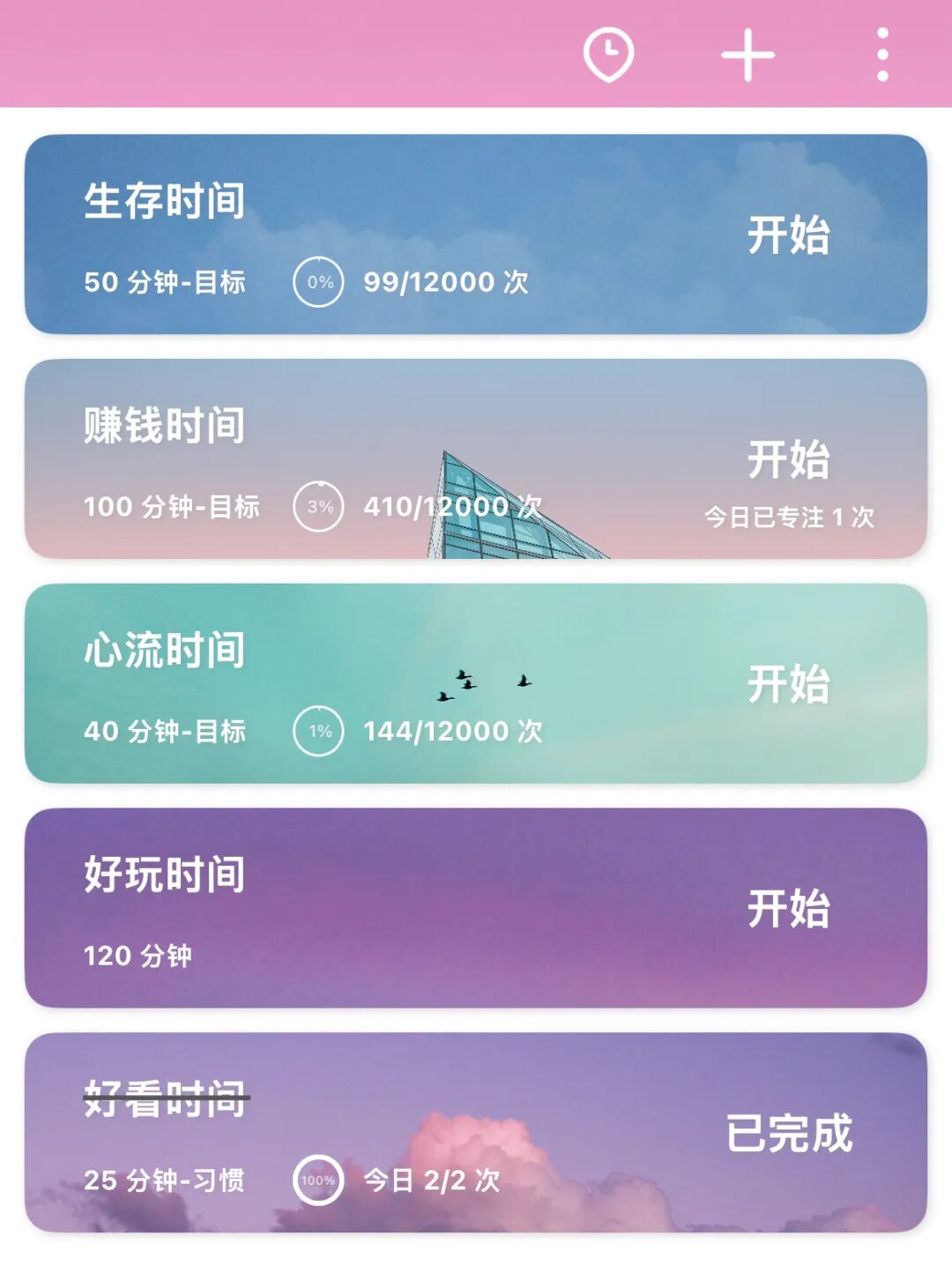Open the 心流时间 card details

(165, 651)
